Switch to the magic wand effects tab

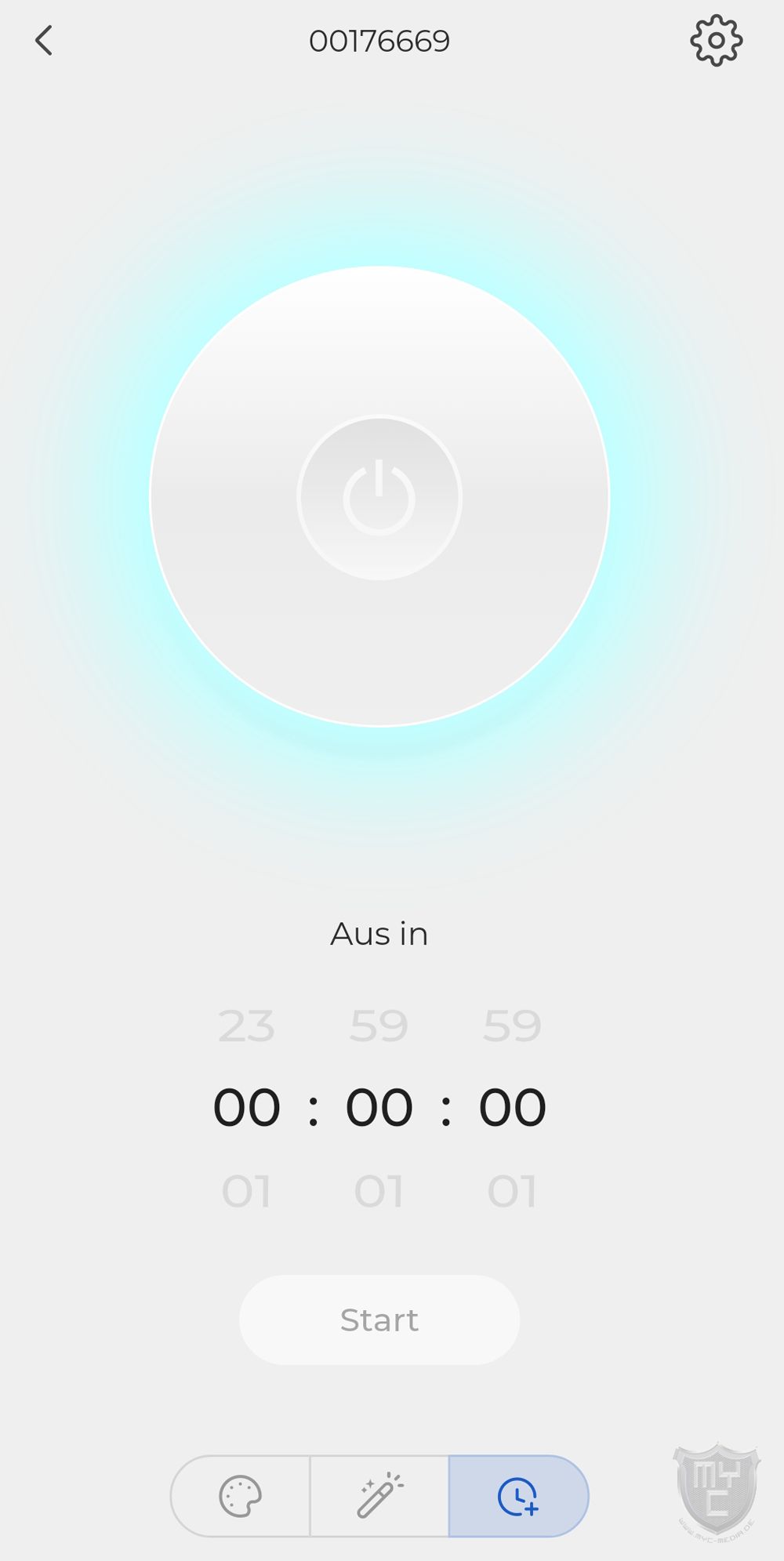coord(379,1496)
